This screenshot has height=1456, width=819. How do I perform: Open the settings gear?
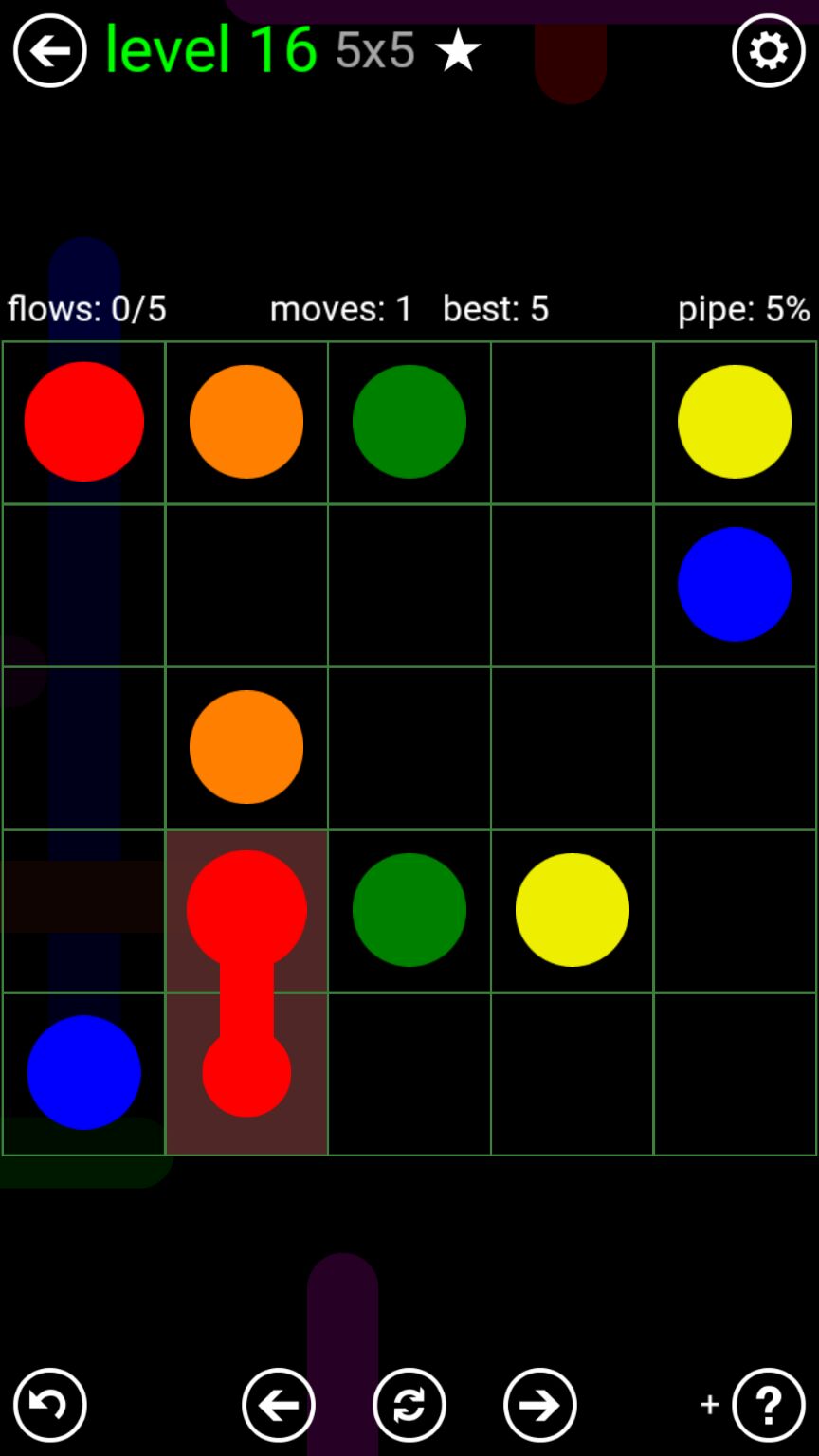tap(768, 50)
